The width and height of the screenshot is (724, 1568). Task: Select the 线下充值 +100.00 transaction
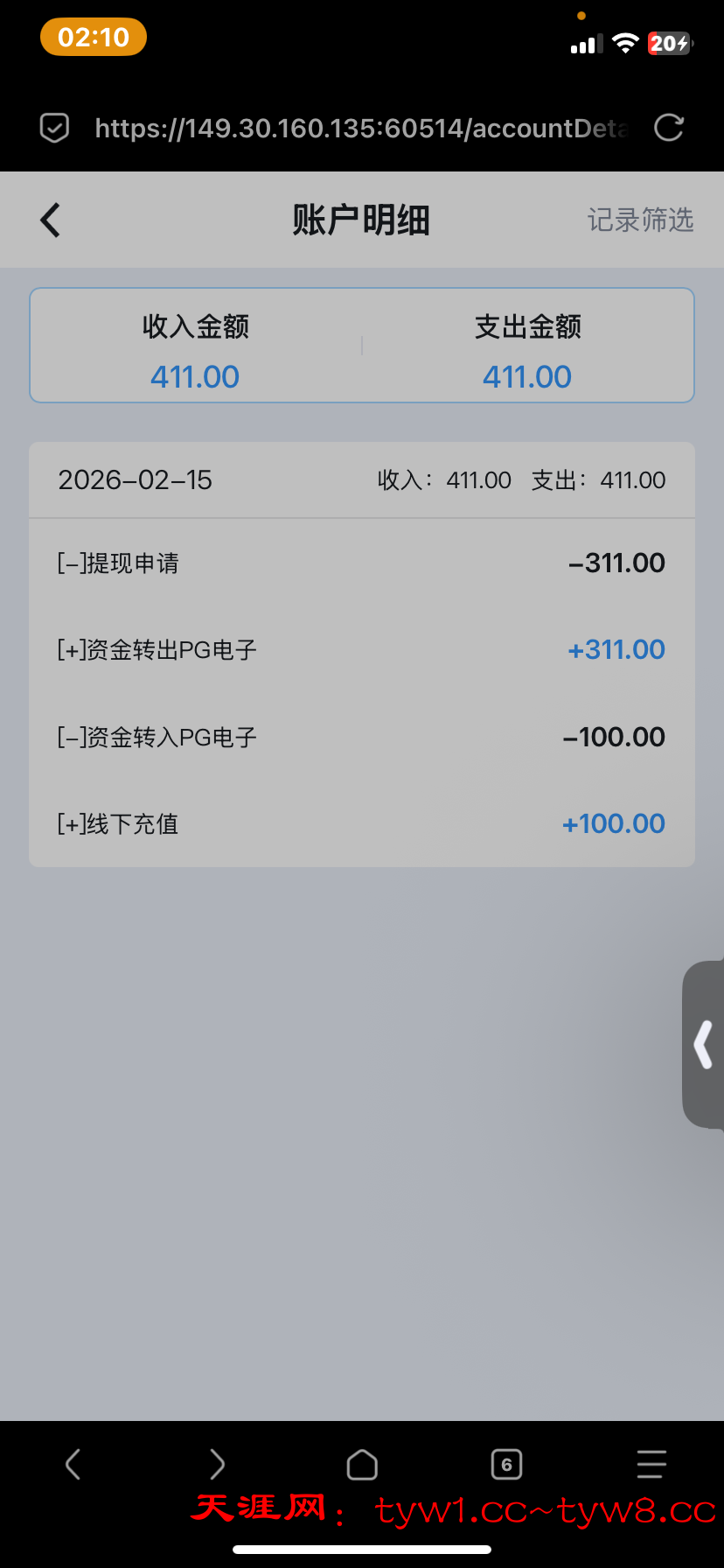[361, 823]
